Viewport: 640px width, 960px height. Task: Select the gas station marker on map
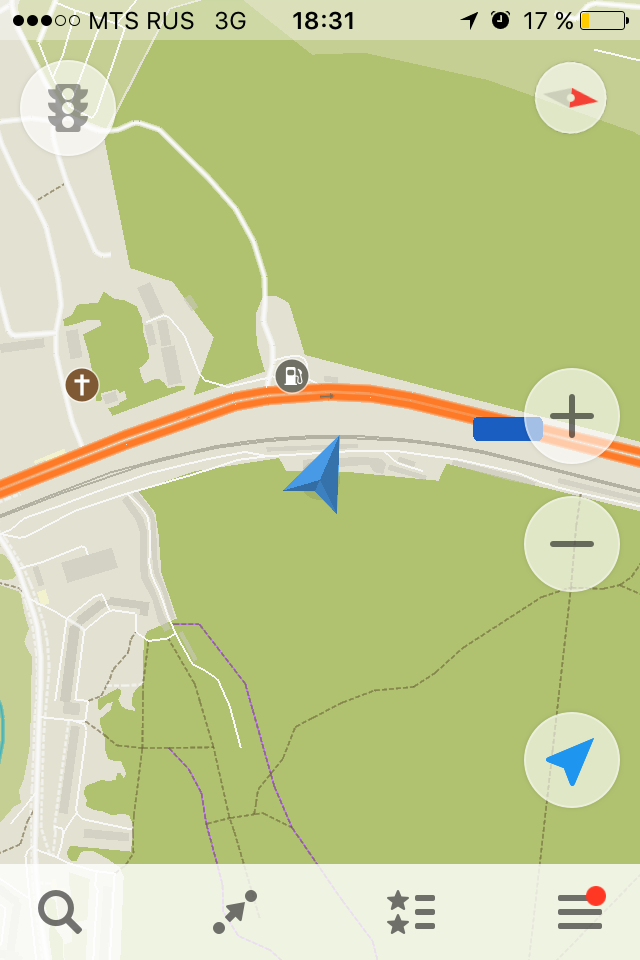tap(292, 376)
